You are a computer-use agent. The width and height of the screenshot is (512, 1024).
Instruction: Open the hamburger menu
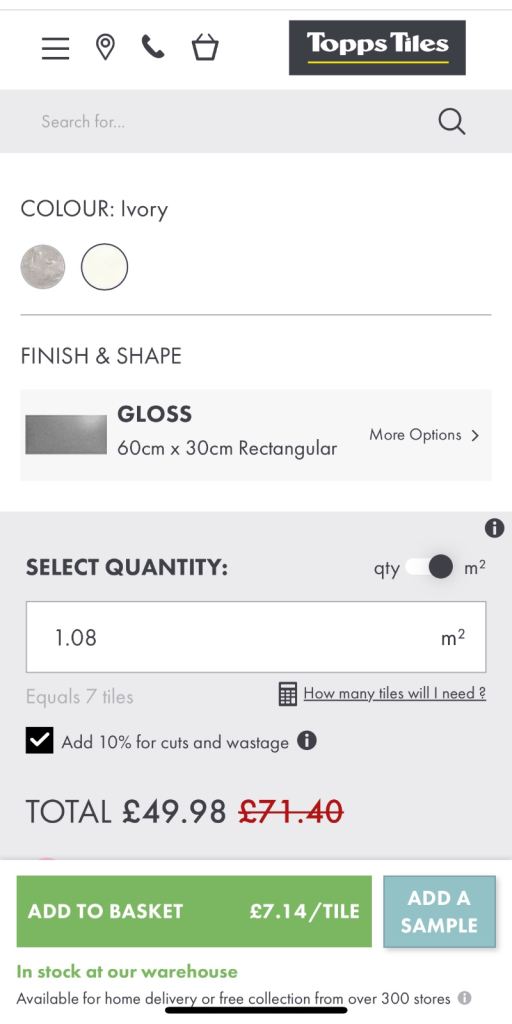56,48
